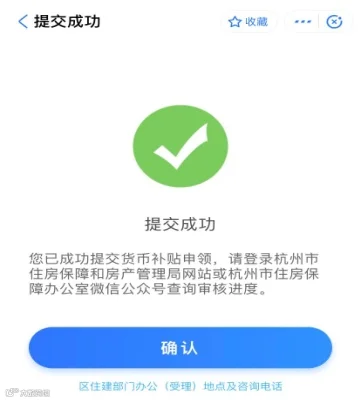This screenshot has width=361, height=402.
Task: Open the three-dot more options menu
Action: [303, 22]
